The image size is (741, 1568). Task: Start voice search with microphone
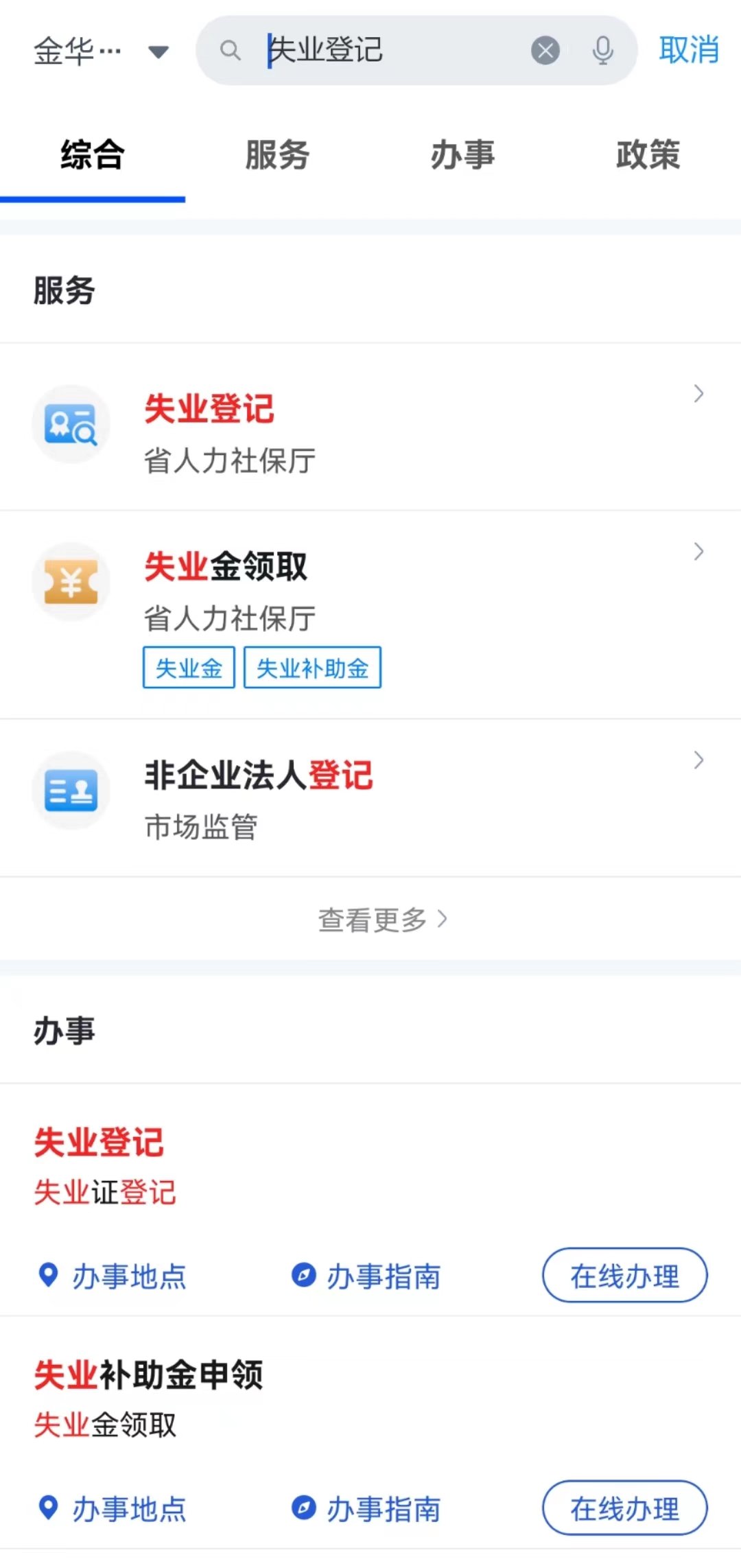tap(603, 51)
